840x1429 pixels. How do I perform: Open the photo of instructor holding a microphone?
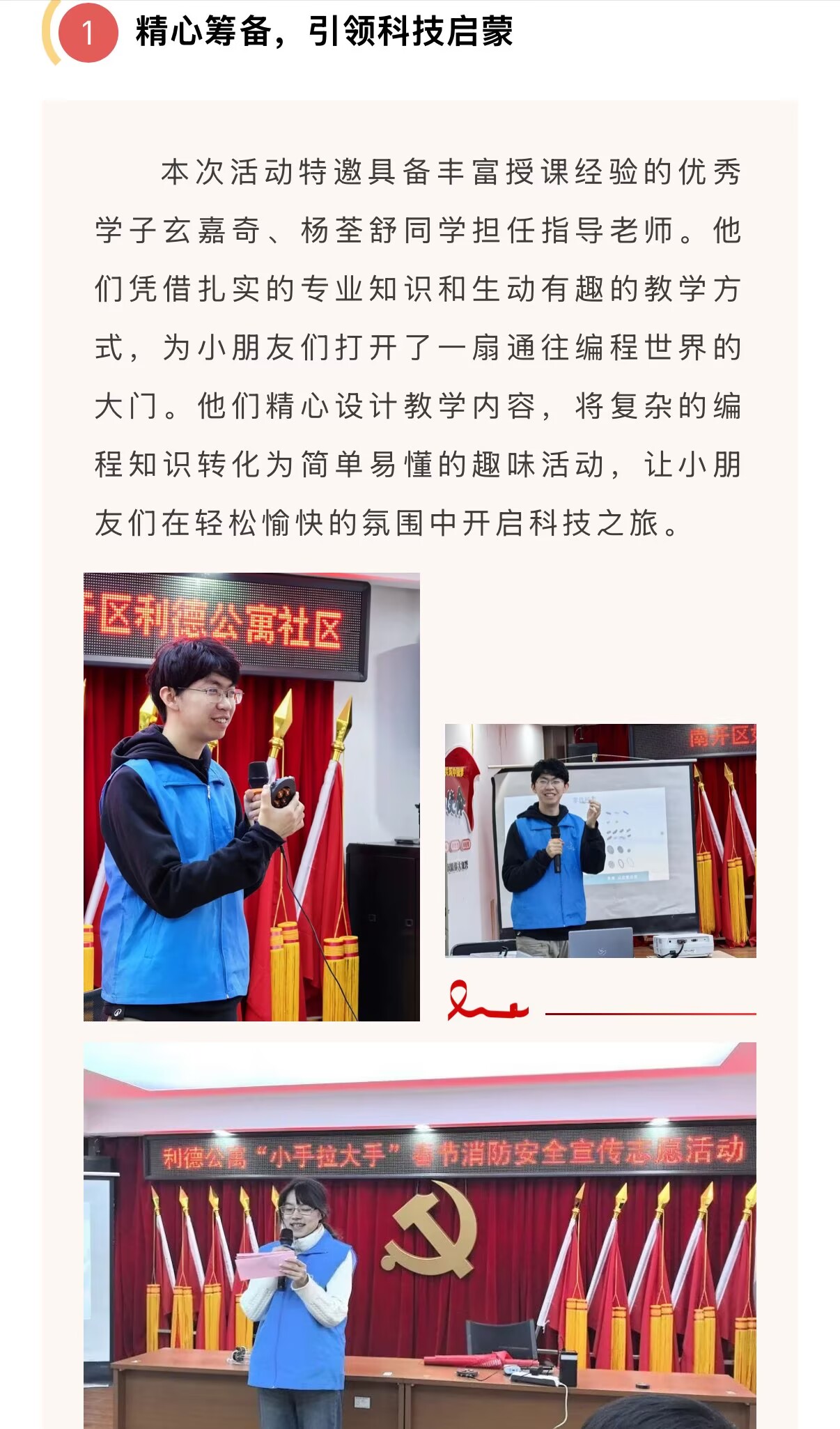click(251, 796)
